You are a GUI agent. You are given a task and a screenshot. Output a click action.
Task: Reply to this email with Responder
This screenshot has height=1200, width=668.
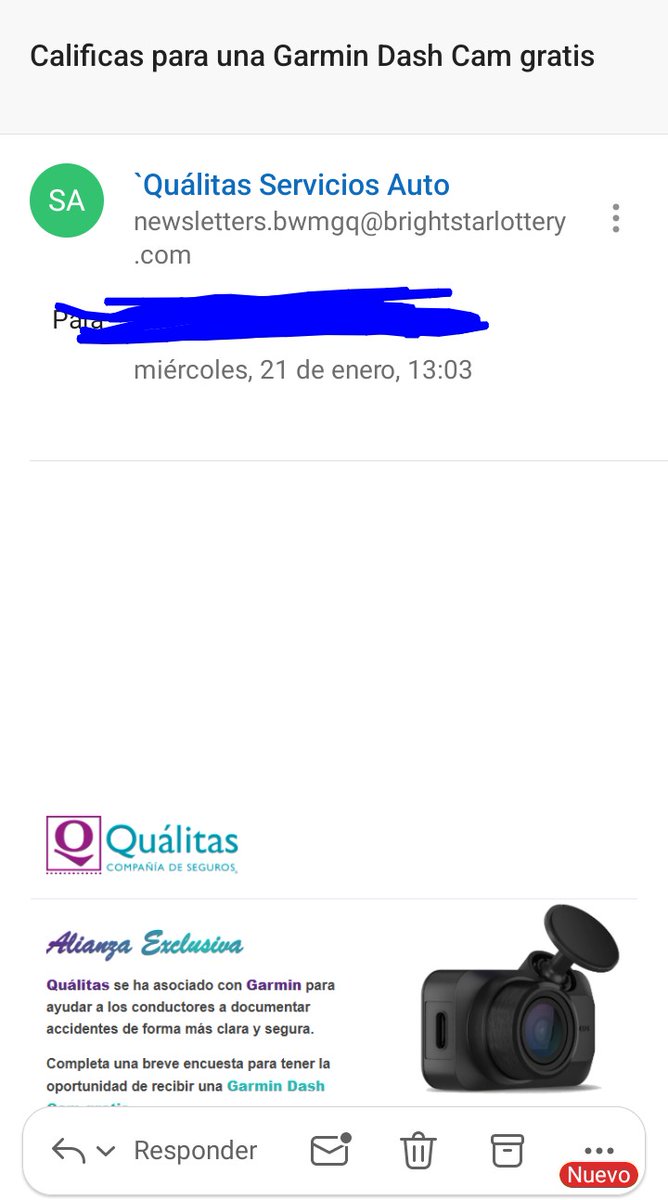195,1151
